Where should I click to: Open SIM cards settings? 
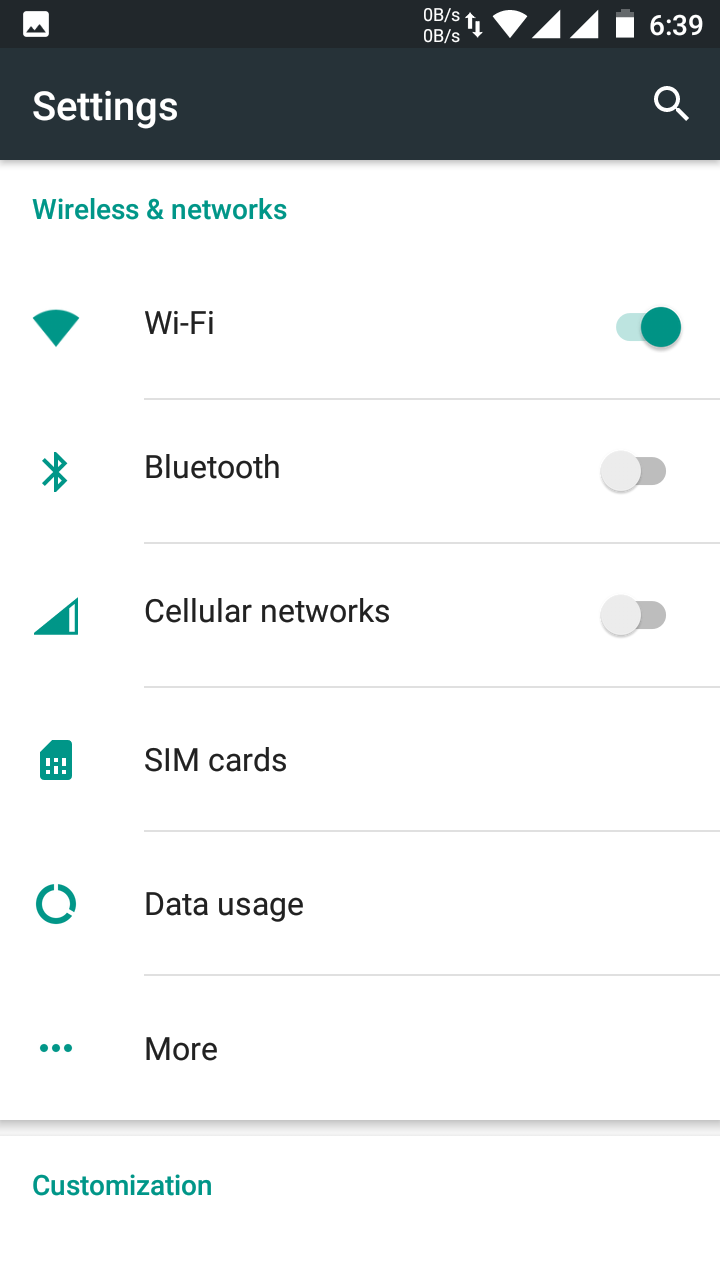tap(360, 759)
